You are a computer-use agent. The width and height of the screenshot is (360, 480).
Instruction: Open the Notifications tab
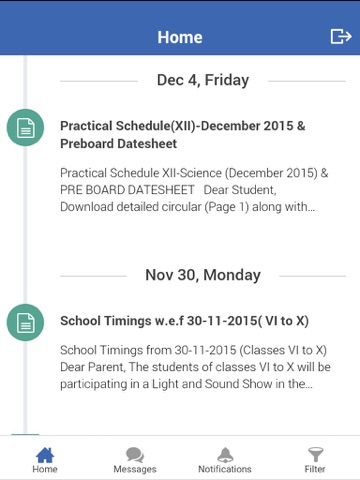tap(225, 460)
